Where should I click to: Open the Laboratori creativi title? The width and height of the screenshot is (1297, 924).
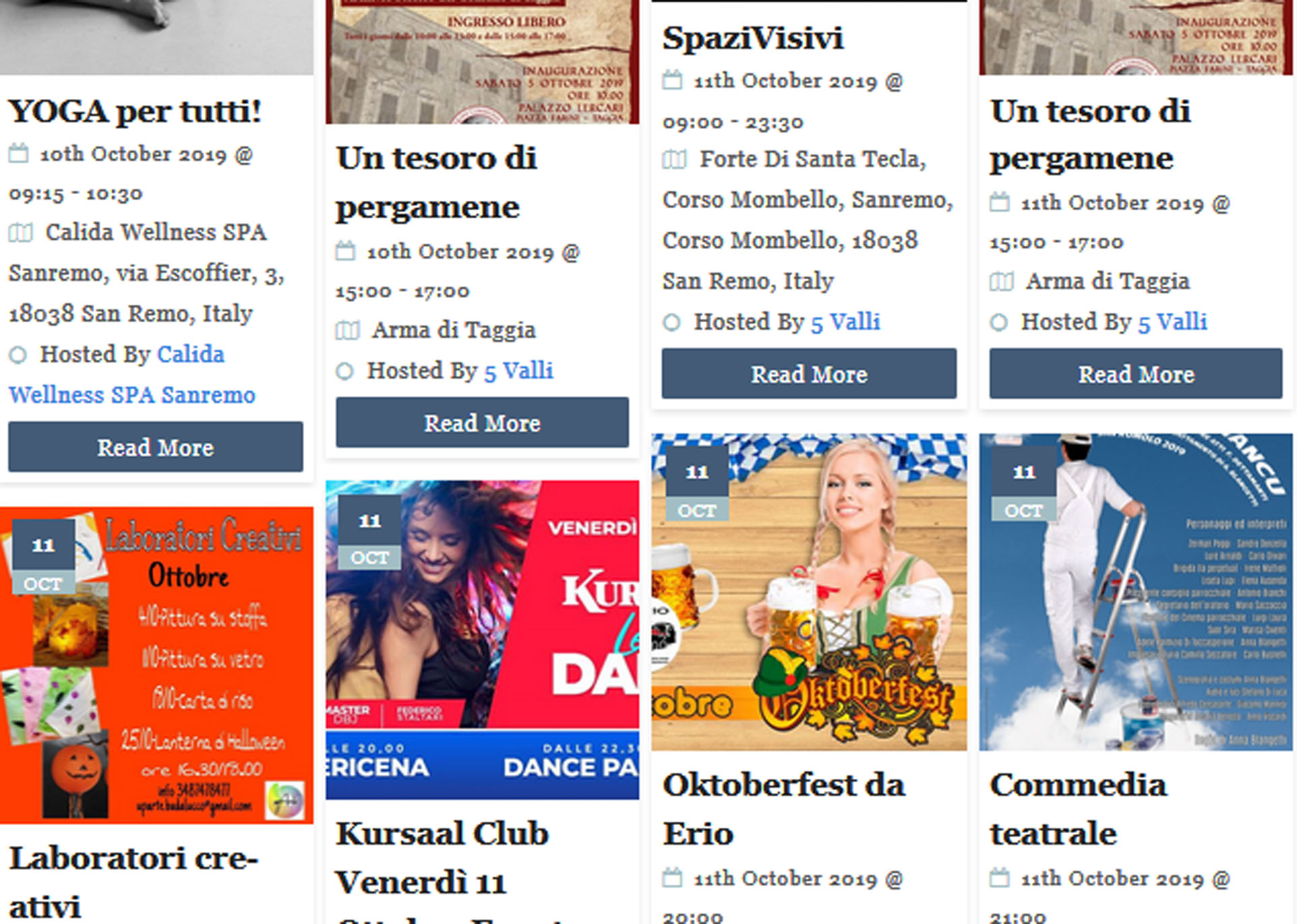pos(132,882)
